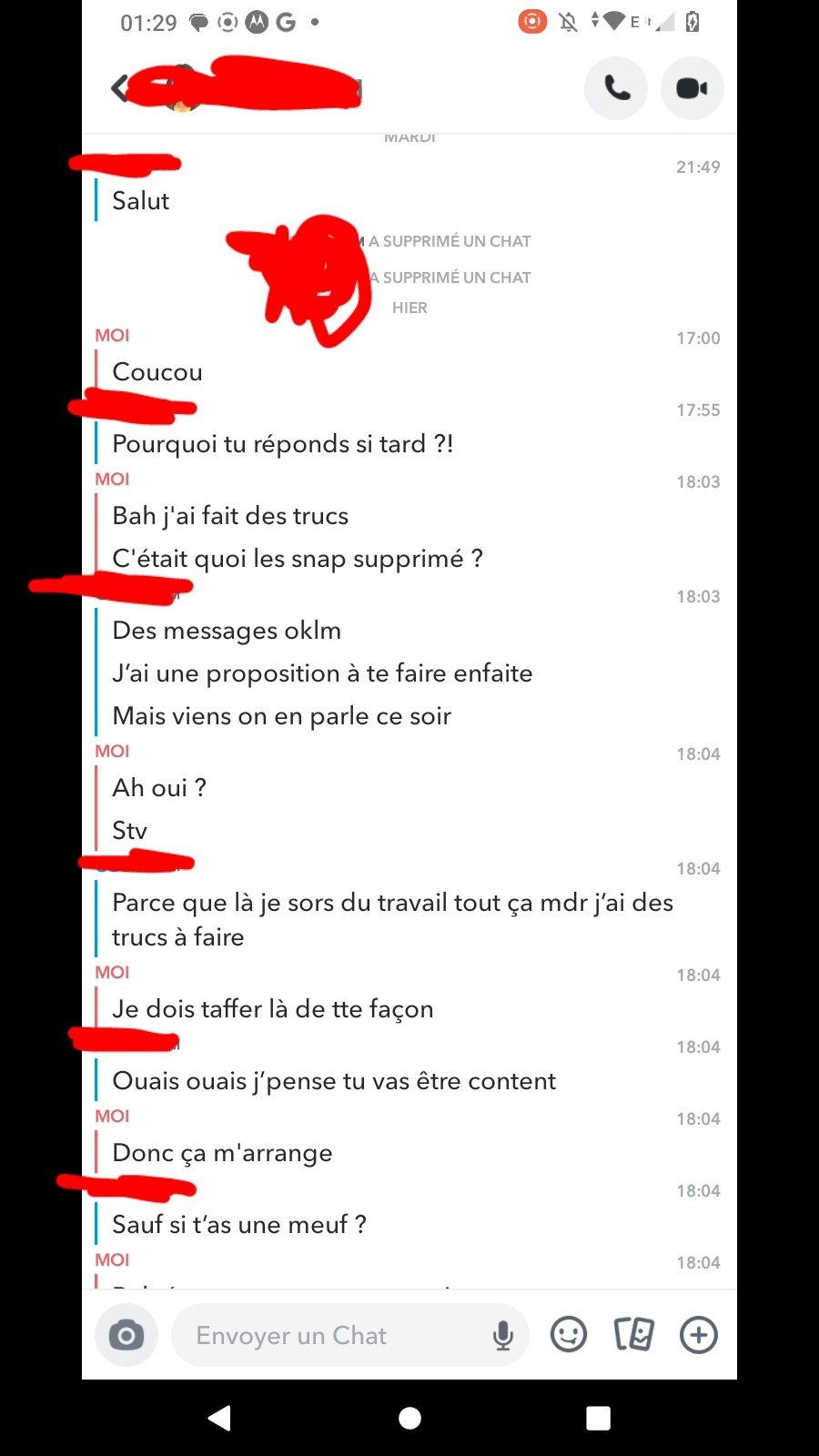
Task: Tap the system home button
Action: 409,1418
